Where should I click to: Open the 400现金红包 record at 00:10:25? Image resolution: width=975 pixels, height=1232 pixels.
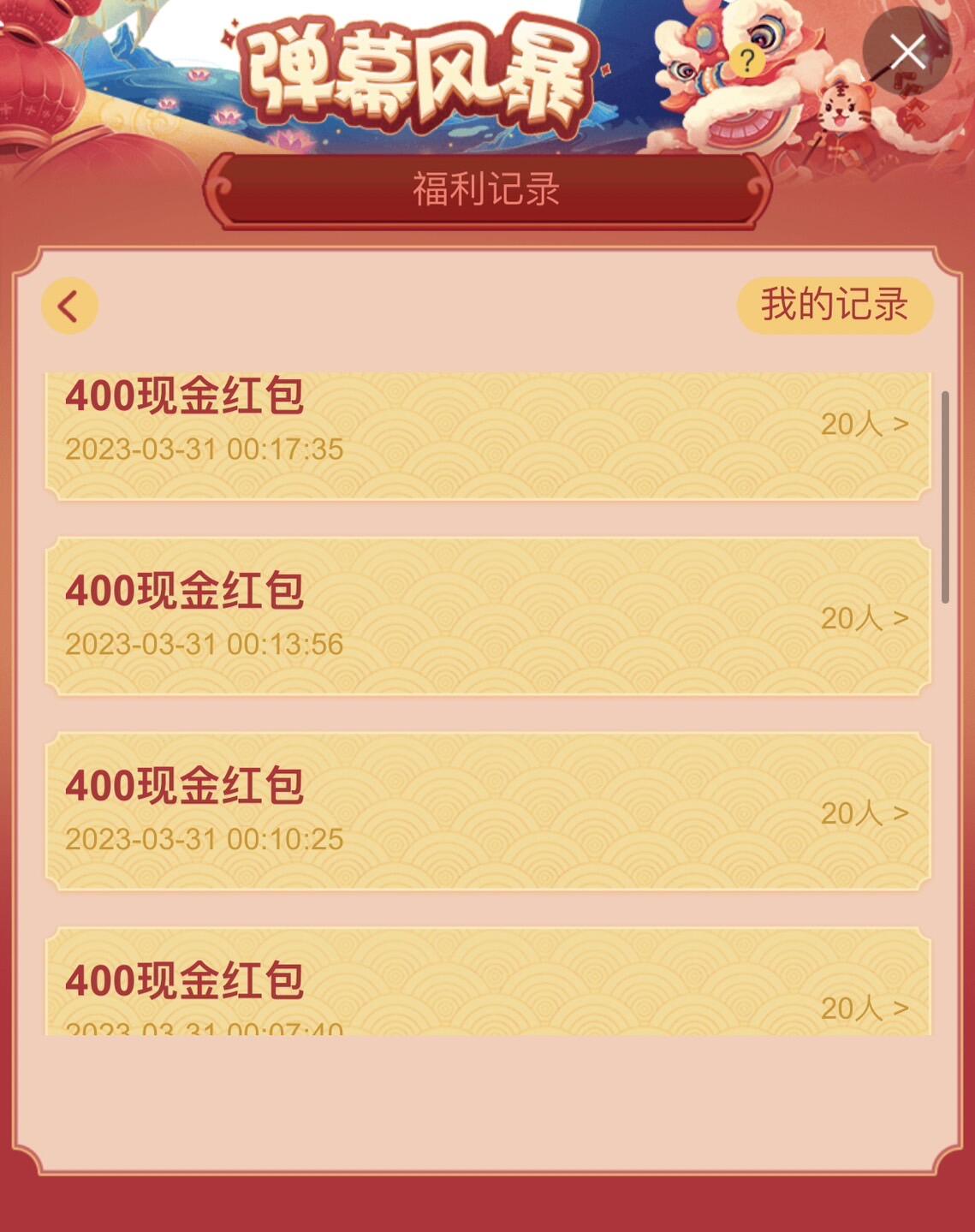487,811
